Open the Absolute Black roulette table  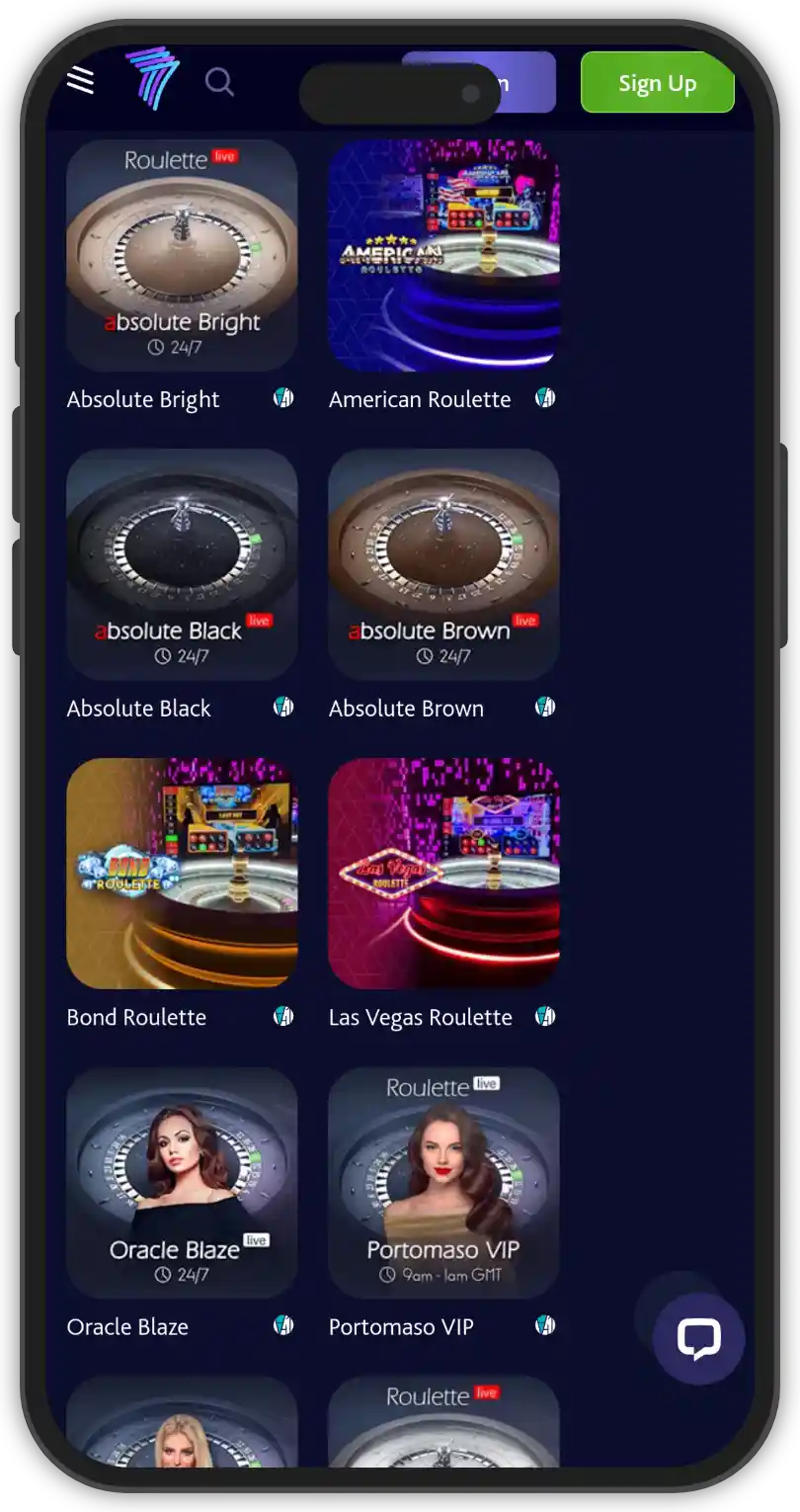(182, 564)
